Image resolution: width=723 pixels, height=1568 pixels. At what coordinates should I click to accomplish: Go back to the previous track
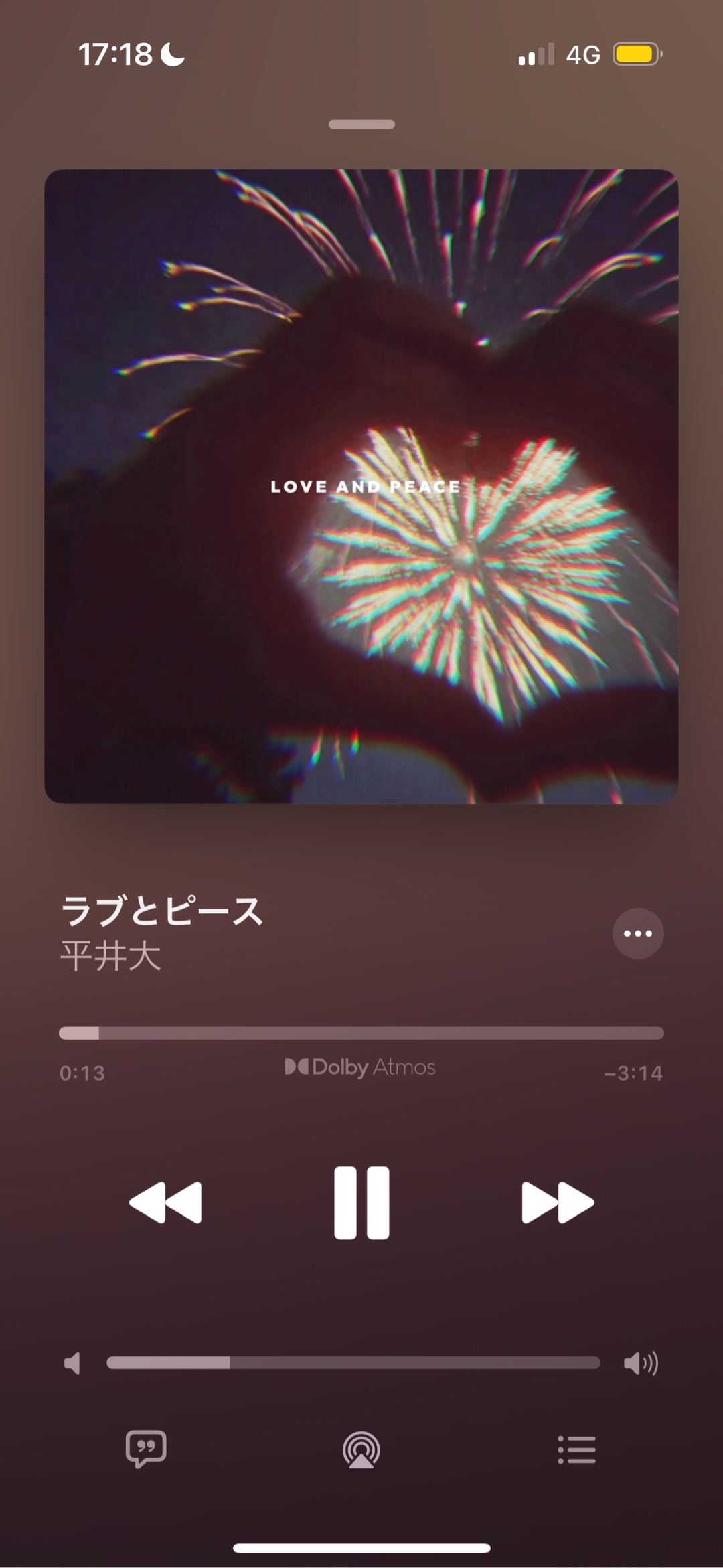165,1202
